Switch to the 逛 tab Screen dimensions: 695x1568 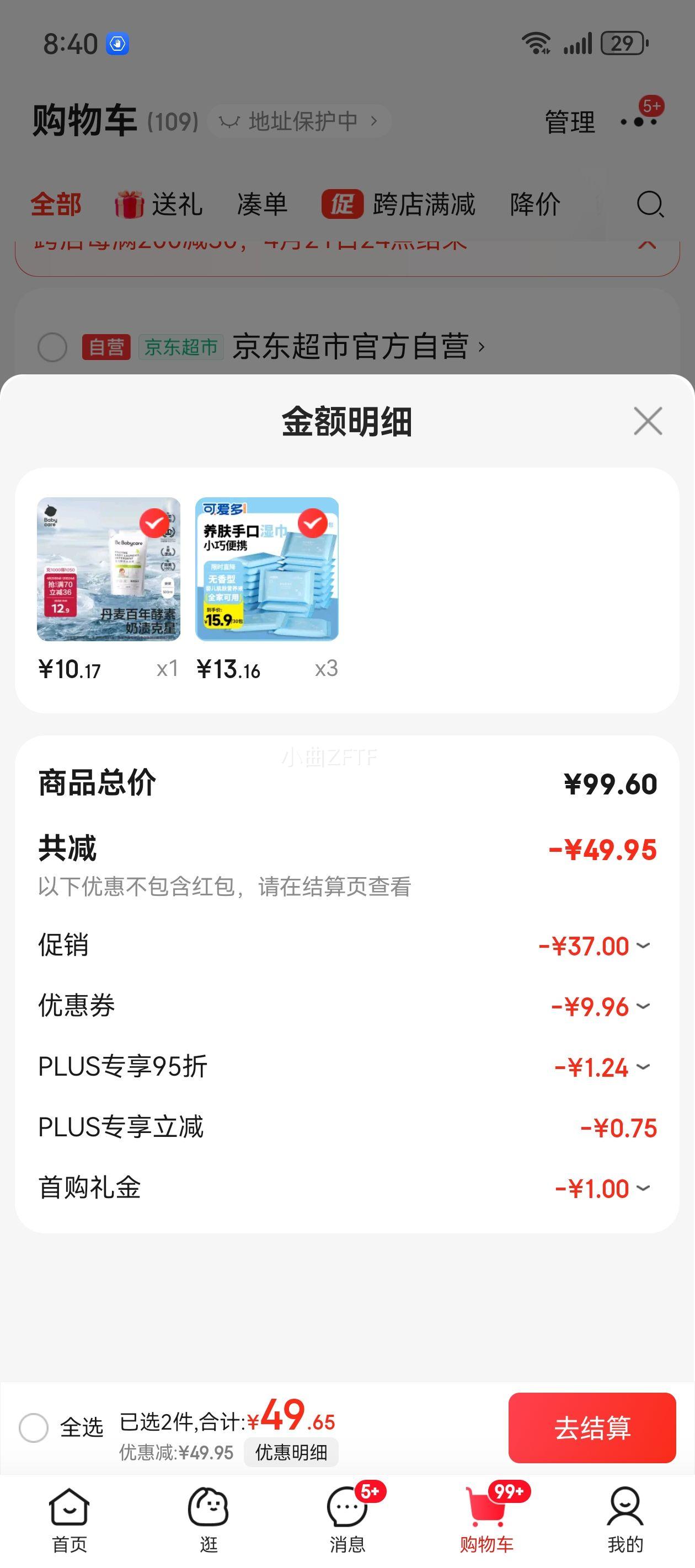[x=209, y=1520]
